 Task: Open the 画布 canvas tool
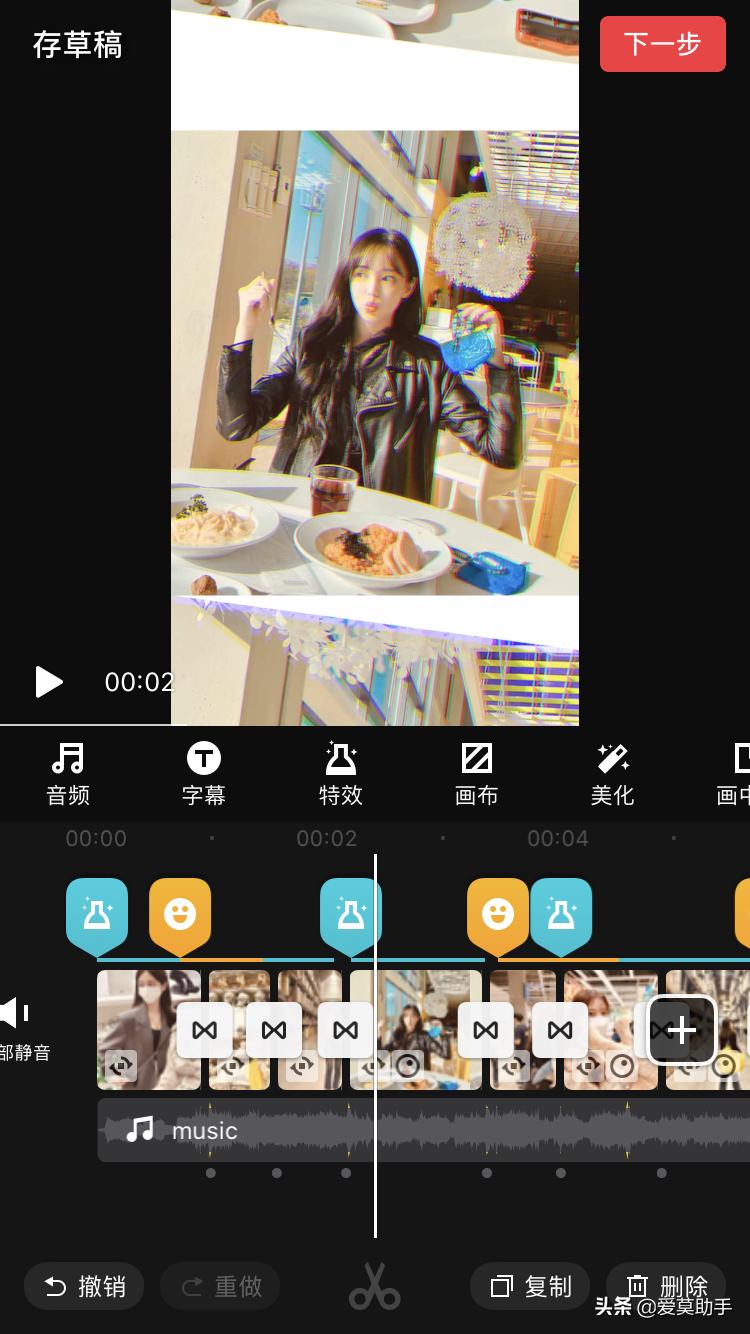pos(476,774)
